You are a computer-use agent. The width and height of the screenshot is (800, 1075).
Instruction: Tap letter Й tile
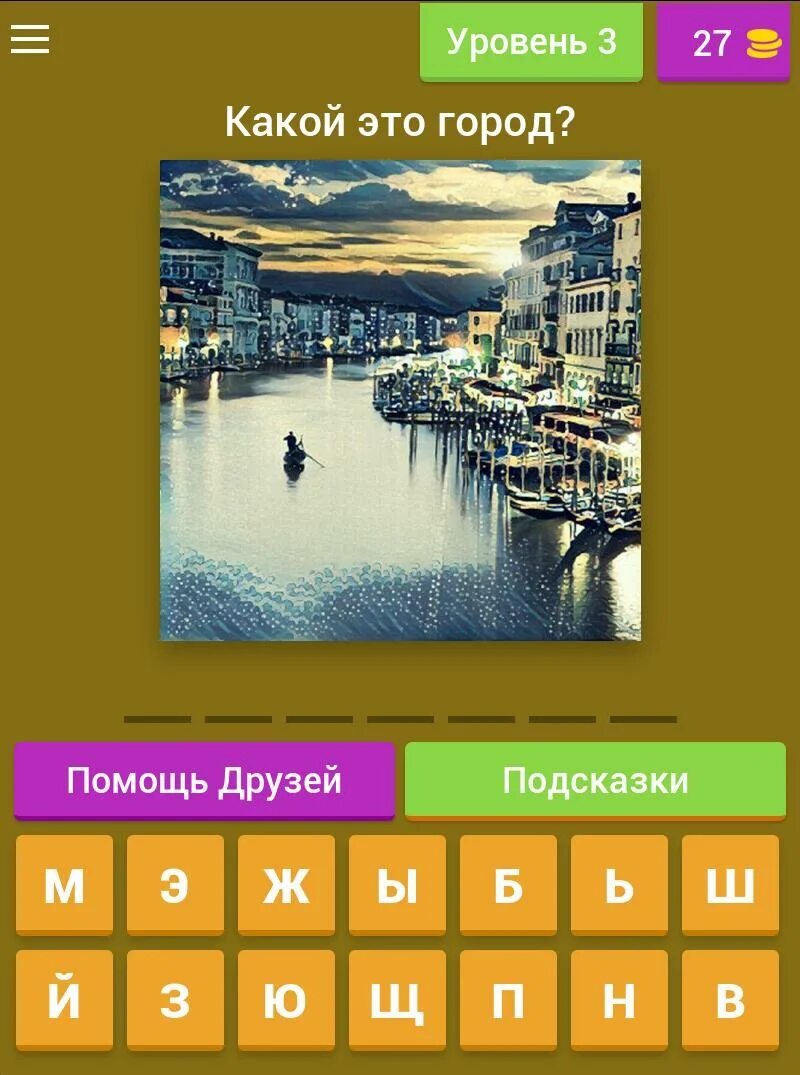pyautogui.click(x=65, y=1000)
